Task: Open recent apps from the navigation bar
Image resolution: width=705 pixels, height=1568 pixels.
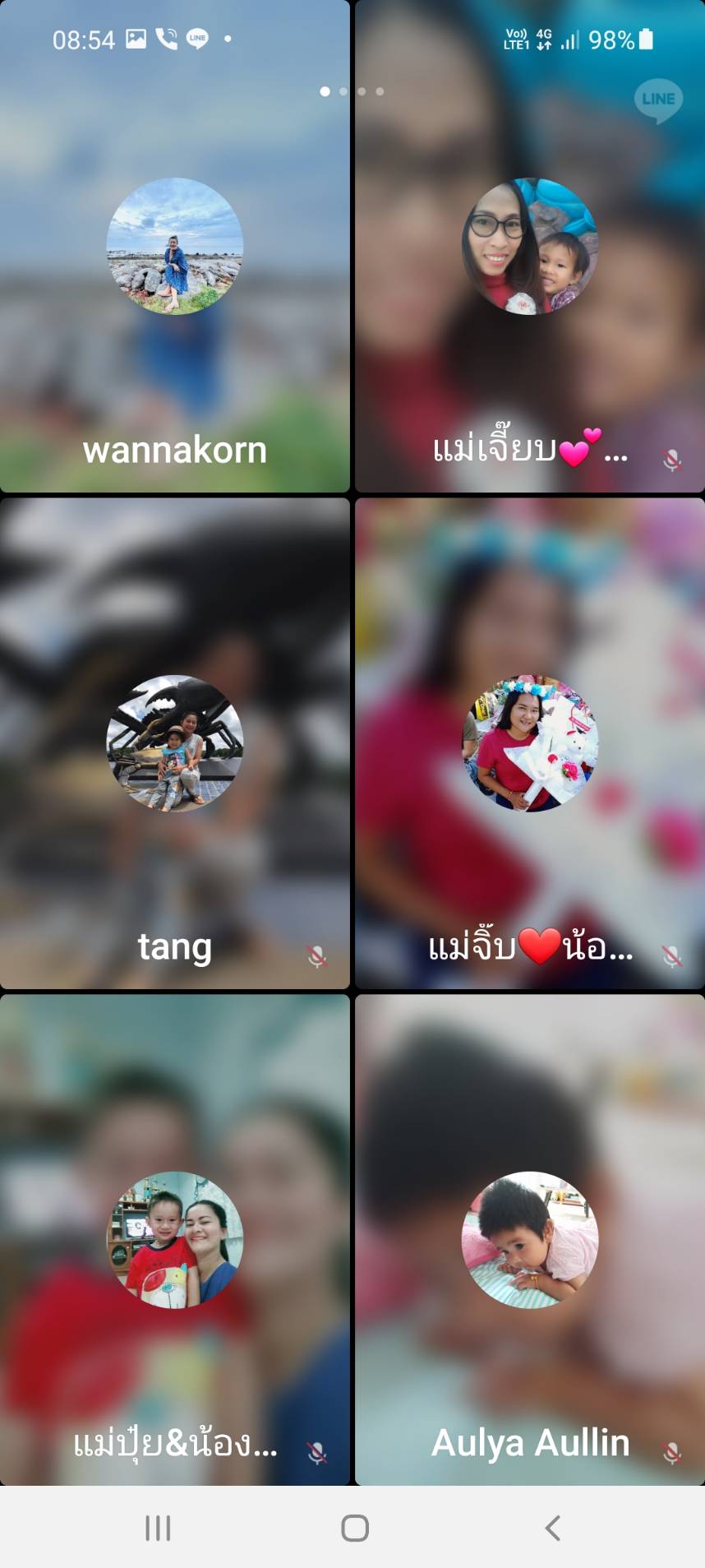Action: (158, 1528)
